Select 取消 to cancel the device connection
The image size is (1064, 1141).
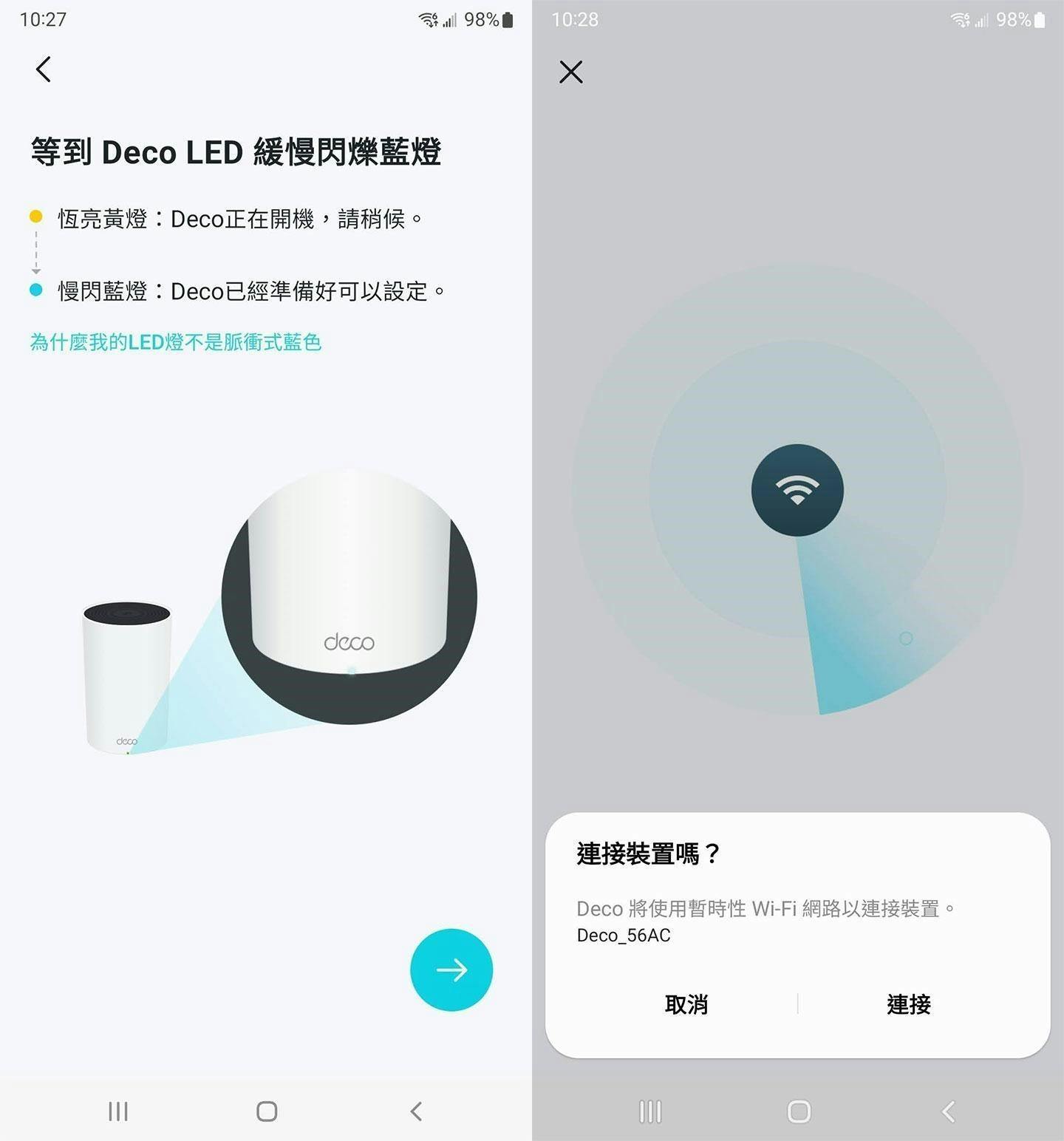686,1004
